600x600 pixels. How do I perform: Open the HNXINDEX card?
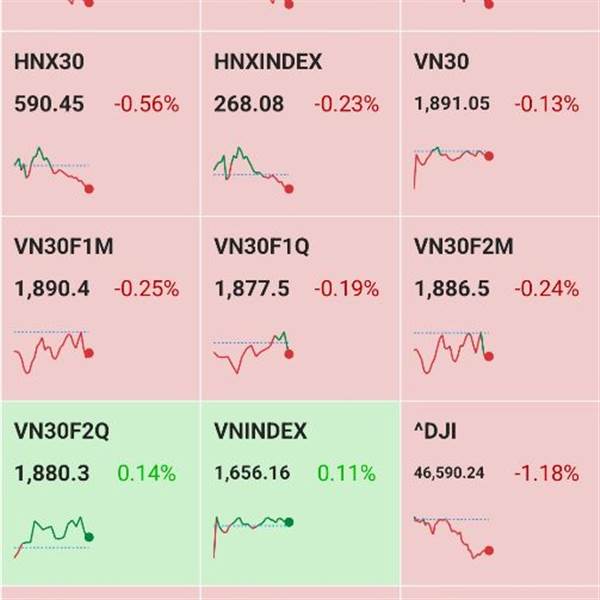[300, 124]
